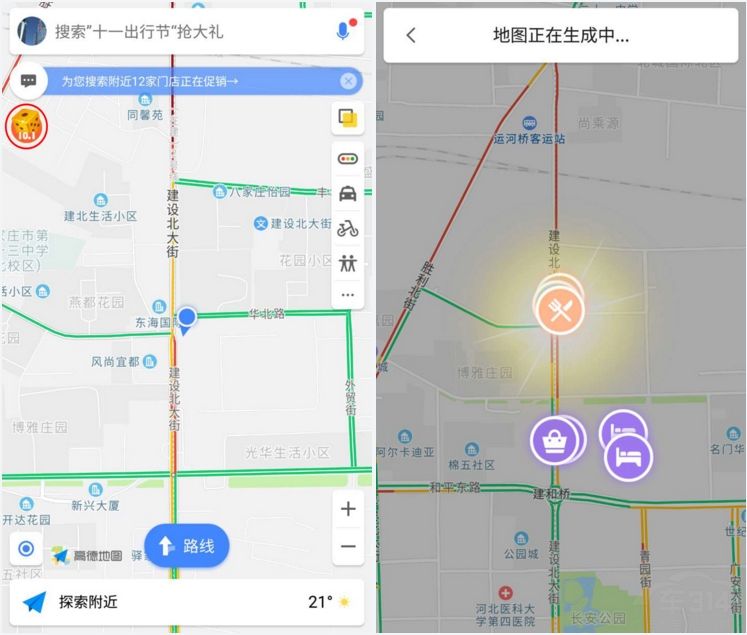
Task: Zoom in on the map
Action: coord(348,509)
